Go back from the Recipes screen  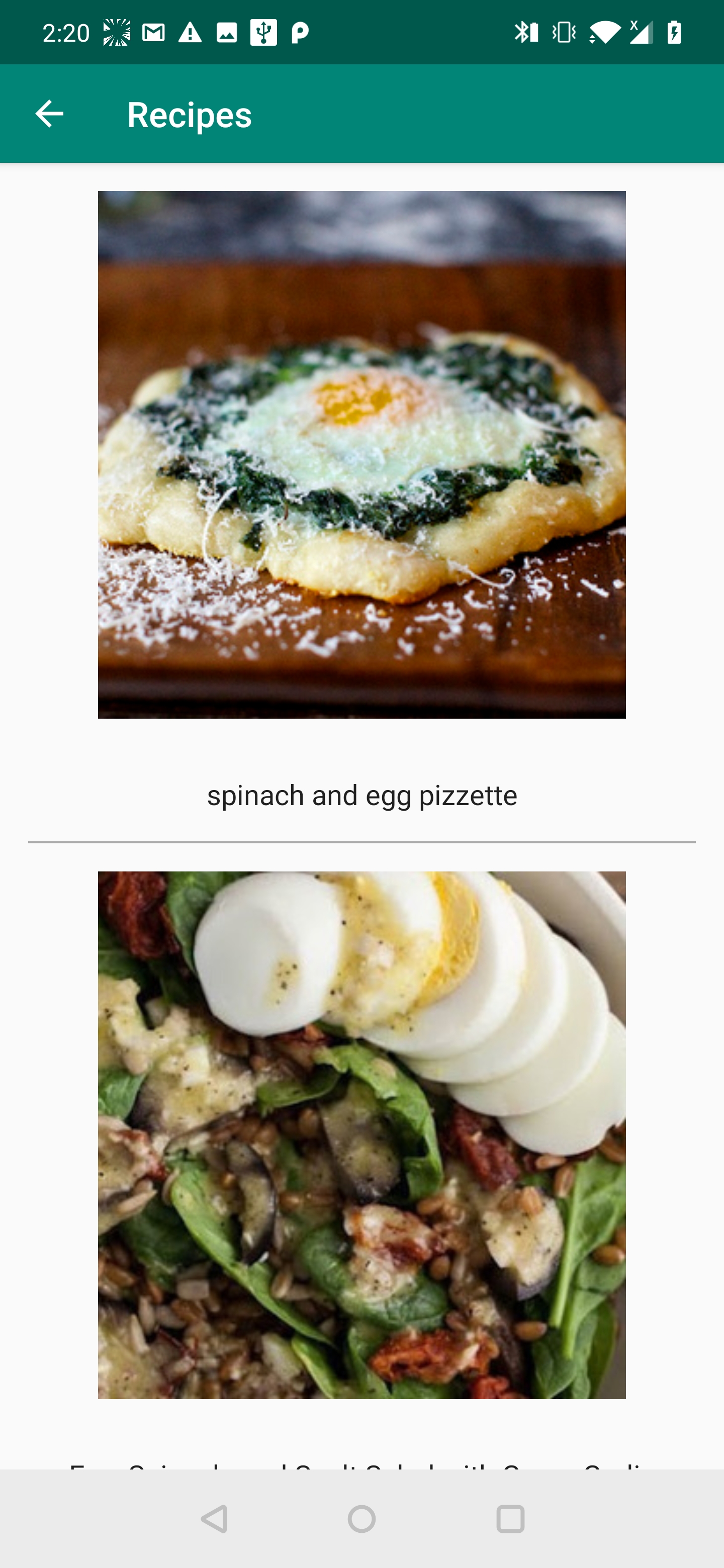49,114
